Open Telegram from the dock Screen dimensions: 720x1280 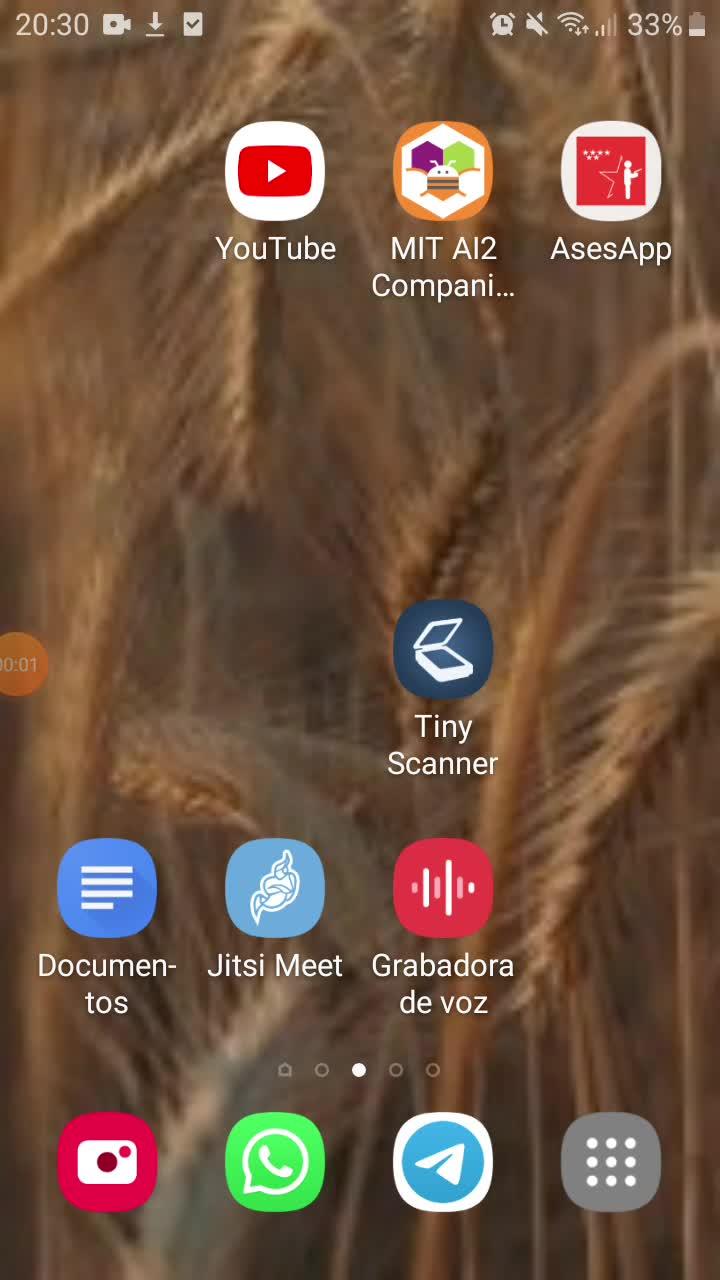[443, 1162]
